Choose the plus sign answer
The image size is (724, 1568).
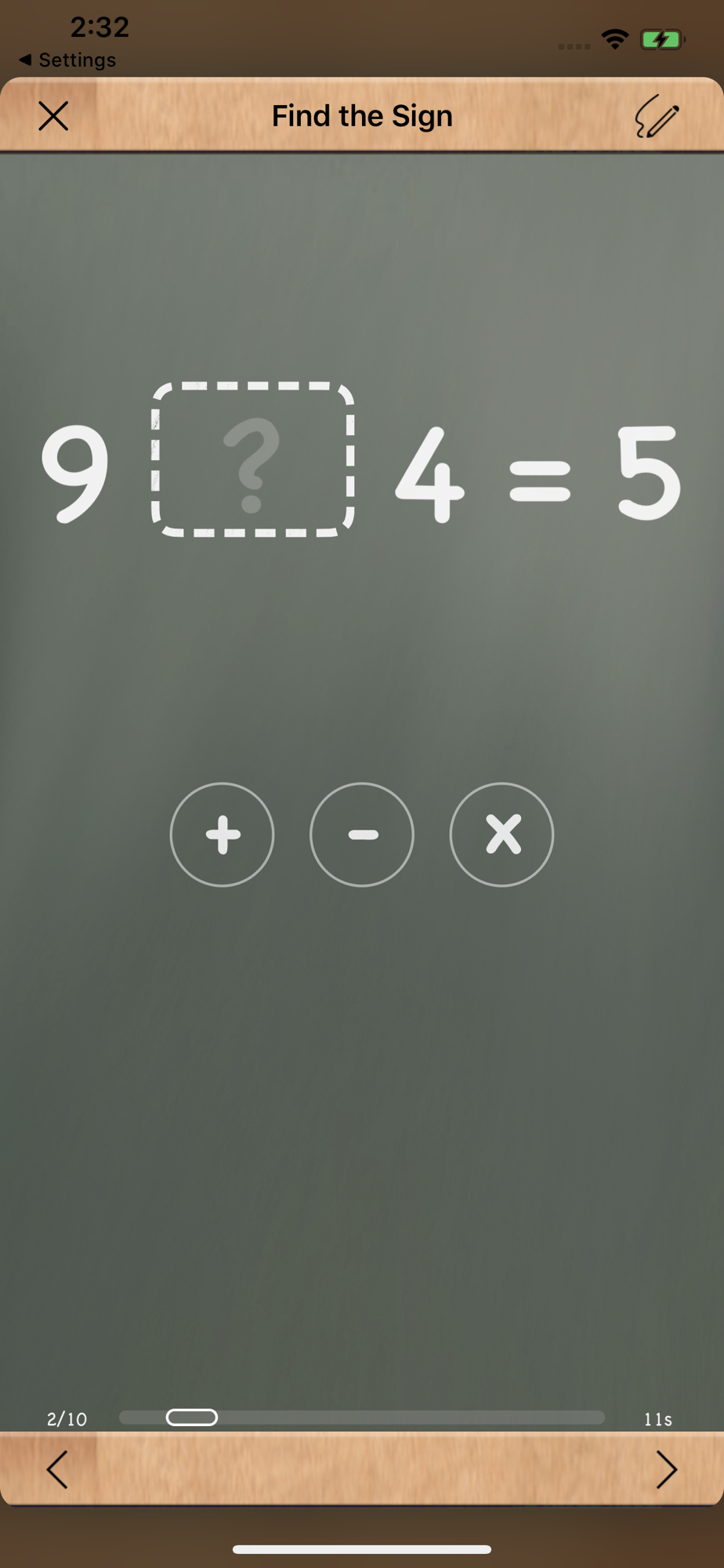click(222, 834)
